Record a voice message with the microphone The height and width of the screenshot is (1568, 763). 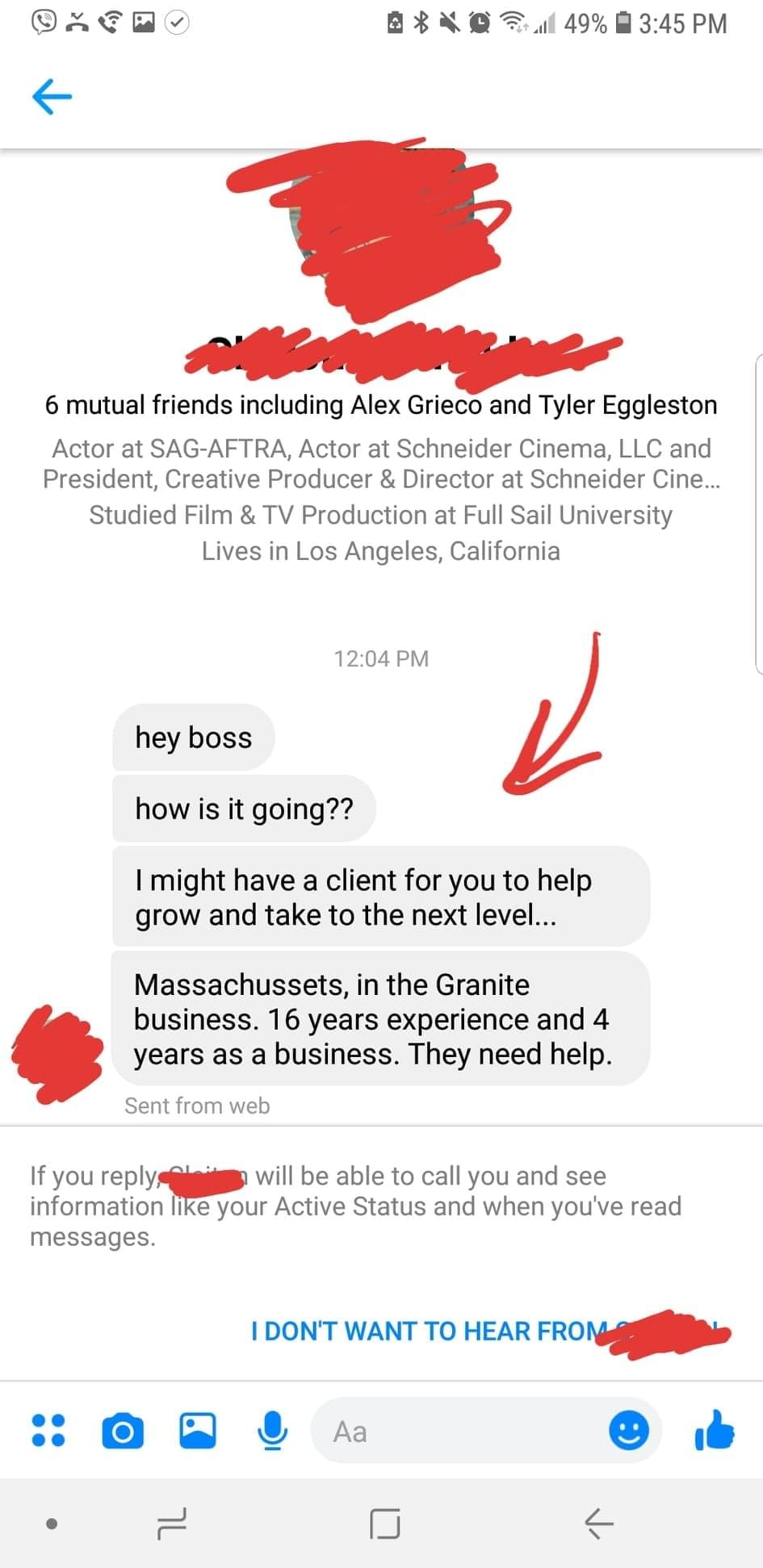tap(273, 1431)
